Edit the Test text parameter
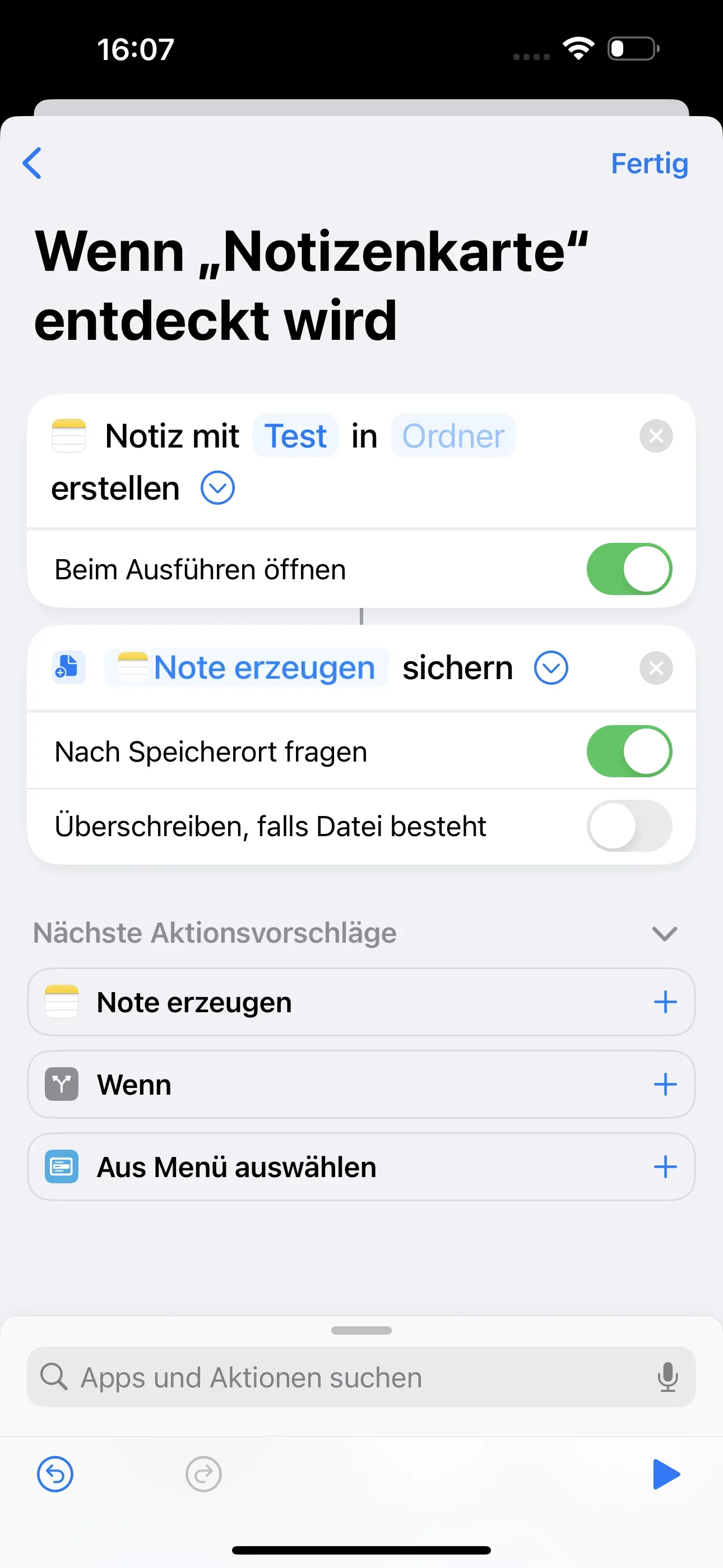The height and width of the screenshot is (1568, 723). point(295,436)
